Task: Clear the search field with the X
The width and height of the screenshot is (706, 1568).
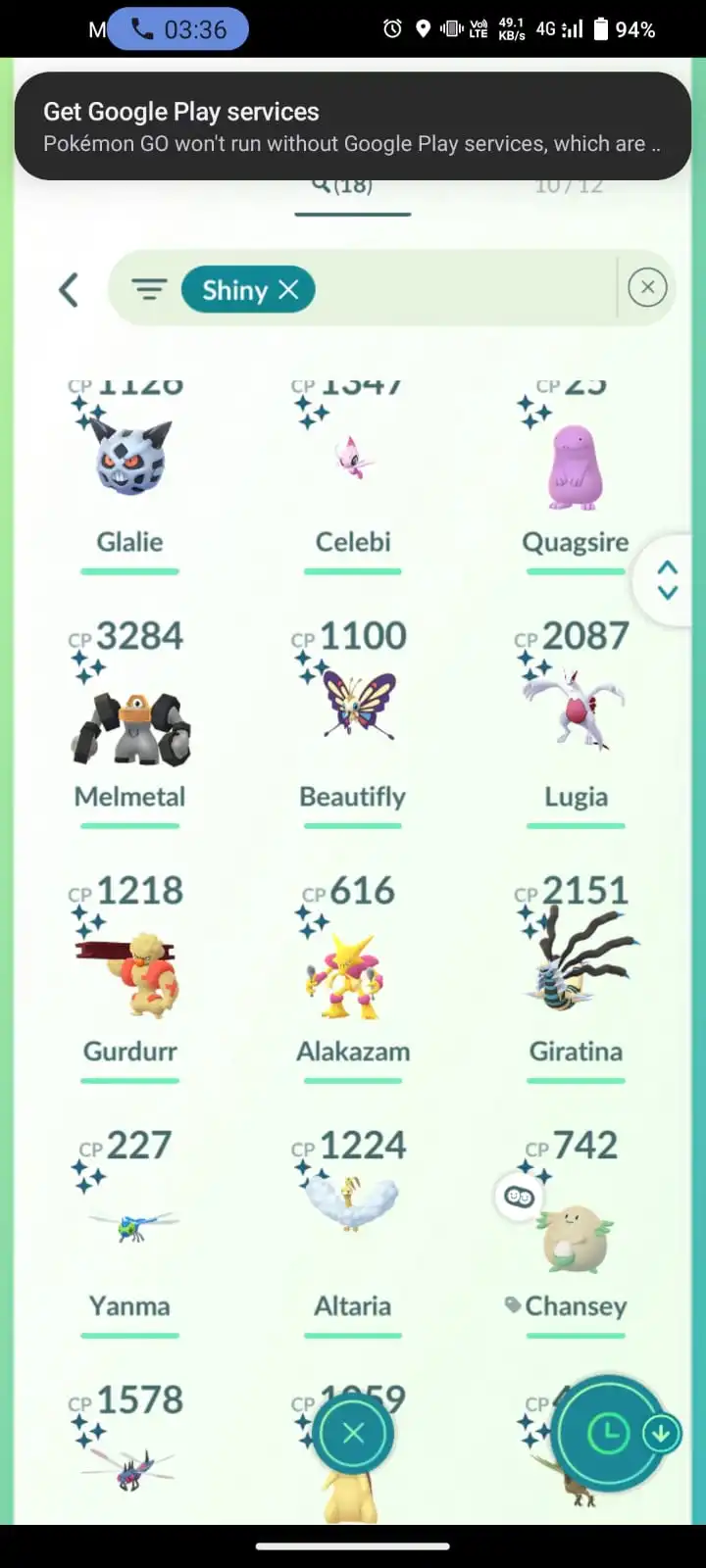Action: coord(647,288)
